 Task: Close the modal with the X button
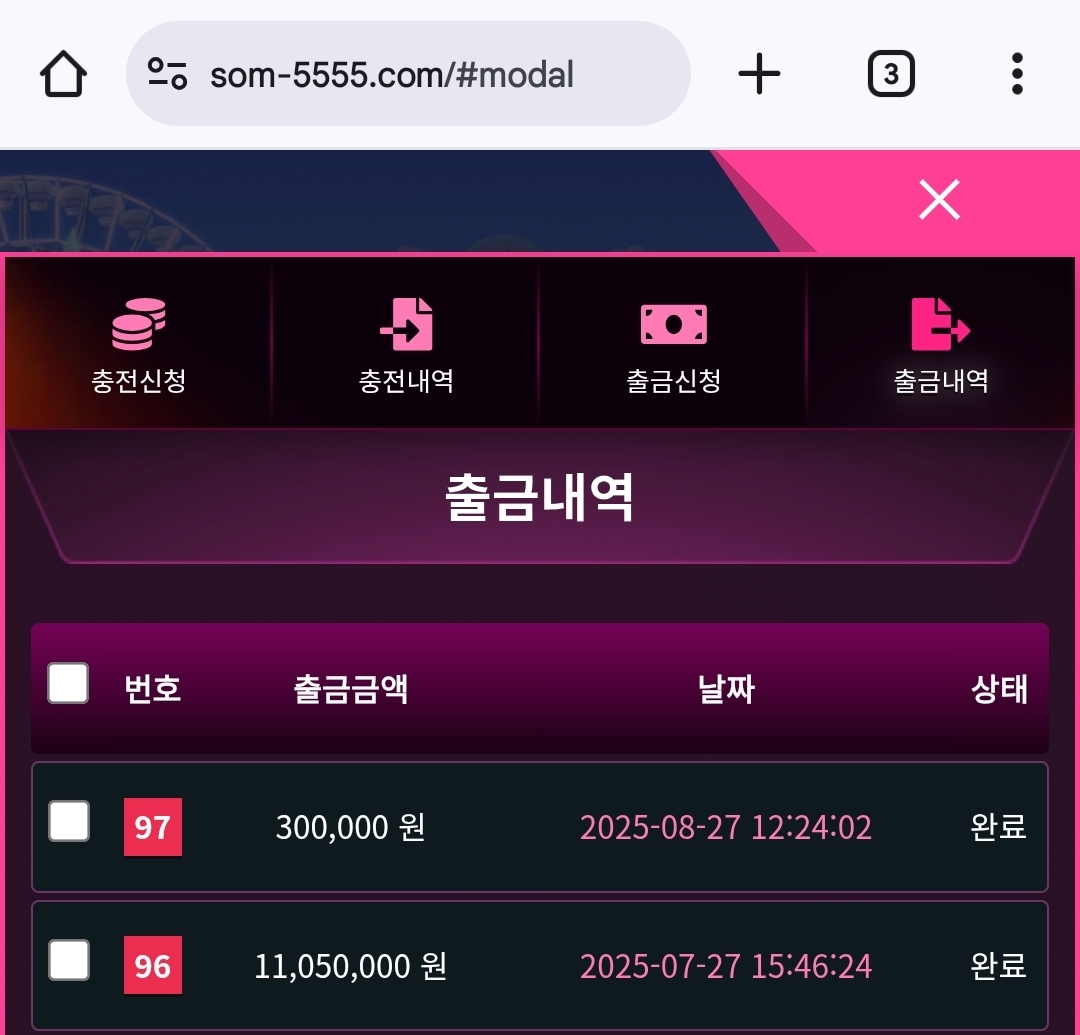tap(939, 200)
